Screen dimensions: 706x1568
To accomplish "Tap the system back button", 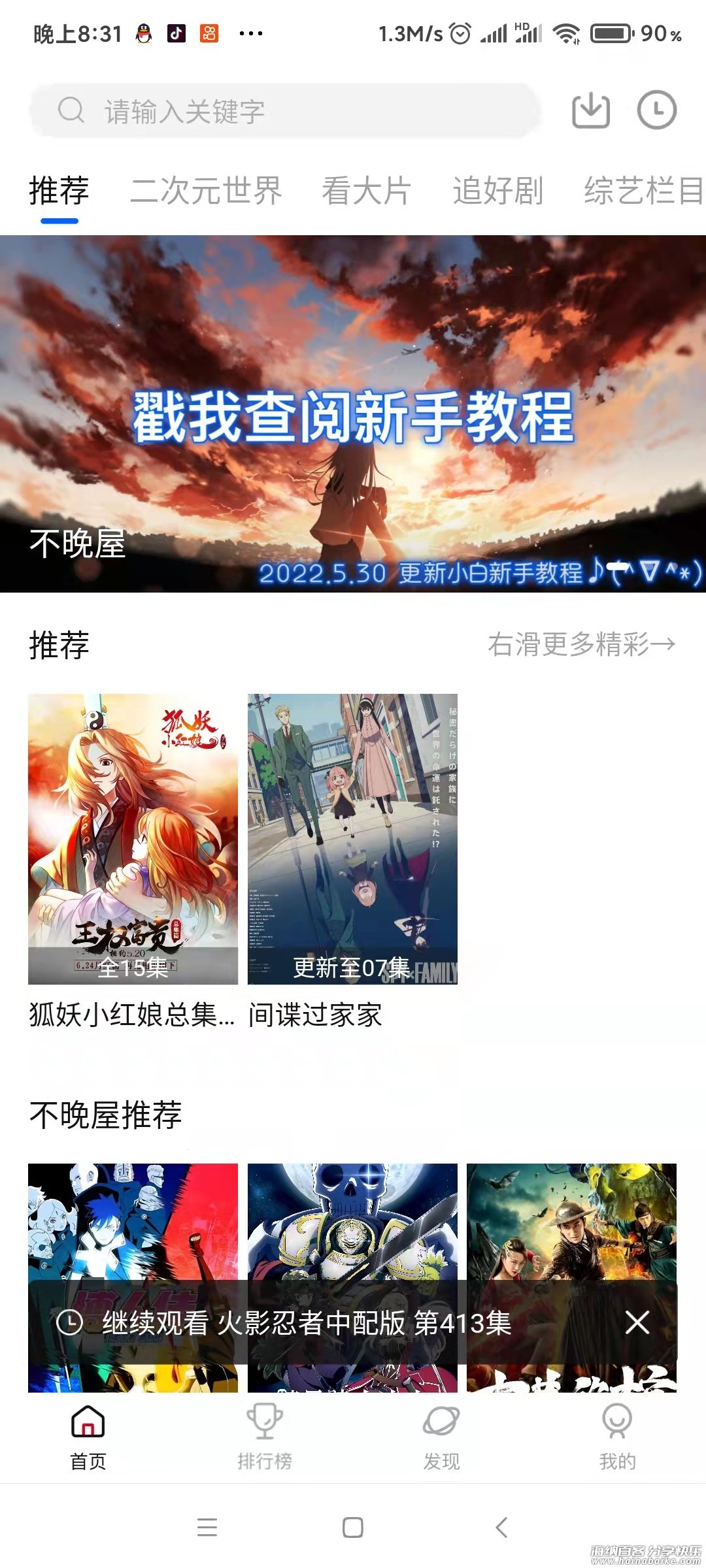I will point(501,1527).
